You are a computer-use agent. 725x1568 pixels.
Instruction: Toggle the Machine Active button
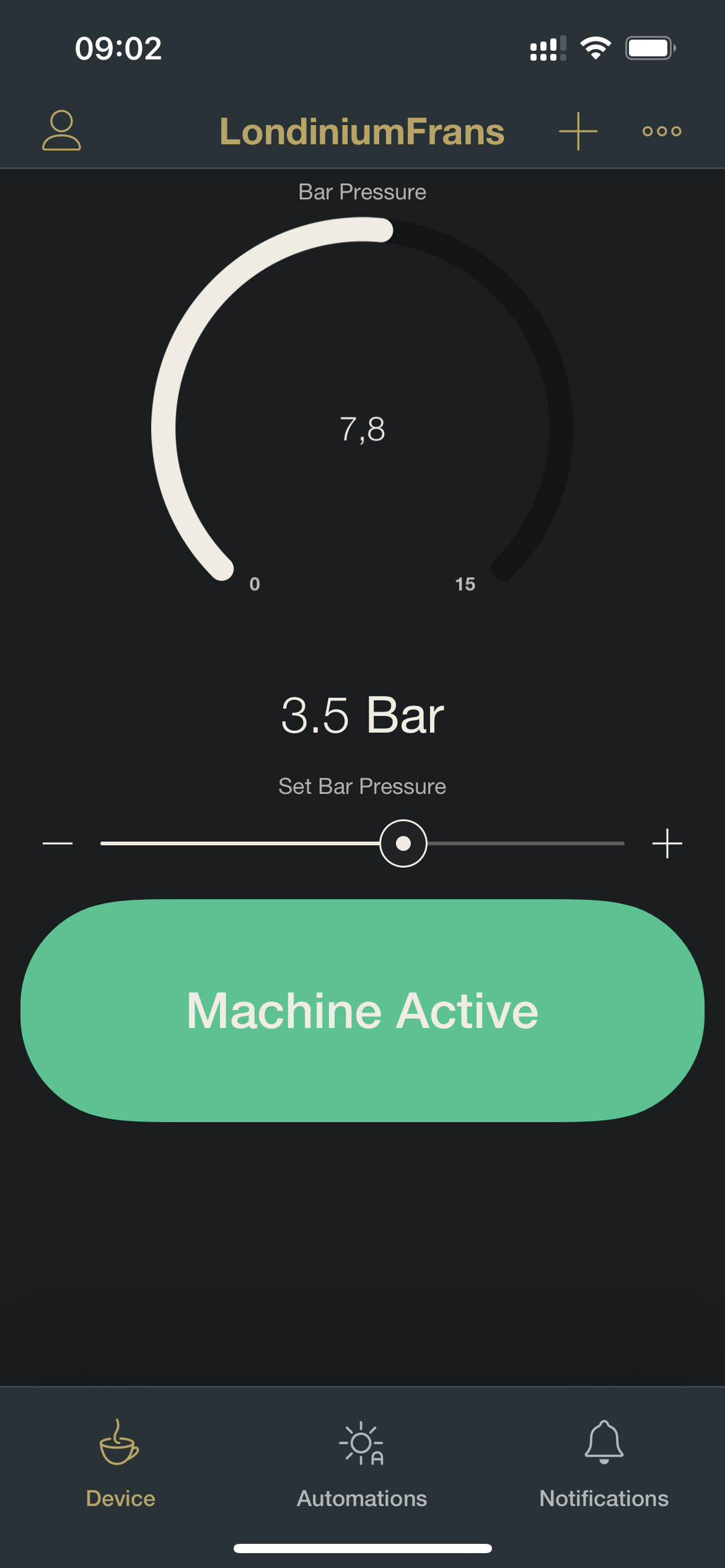(362, 1011)
